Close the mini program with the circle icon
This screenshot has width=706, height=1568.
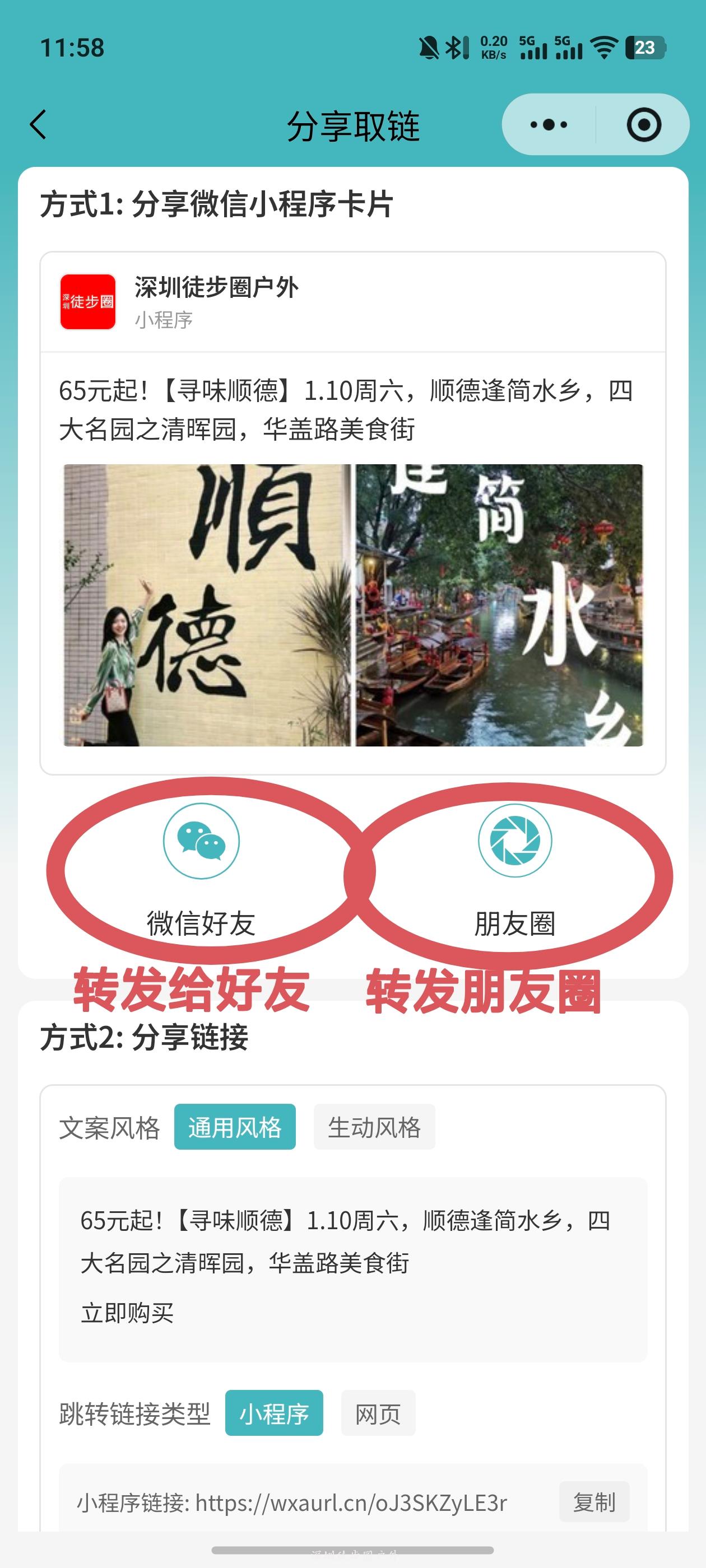[x=643, y=125]
